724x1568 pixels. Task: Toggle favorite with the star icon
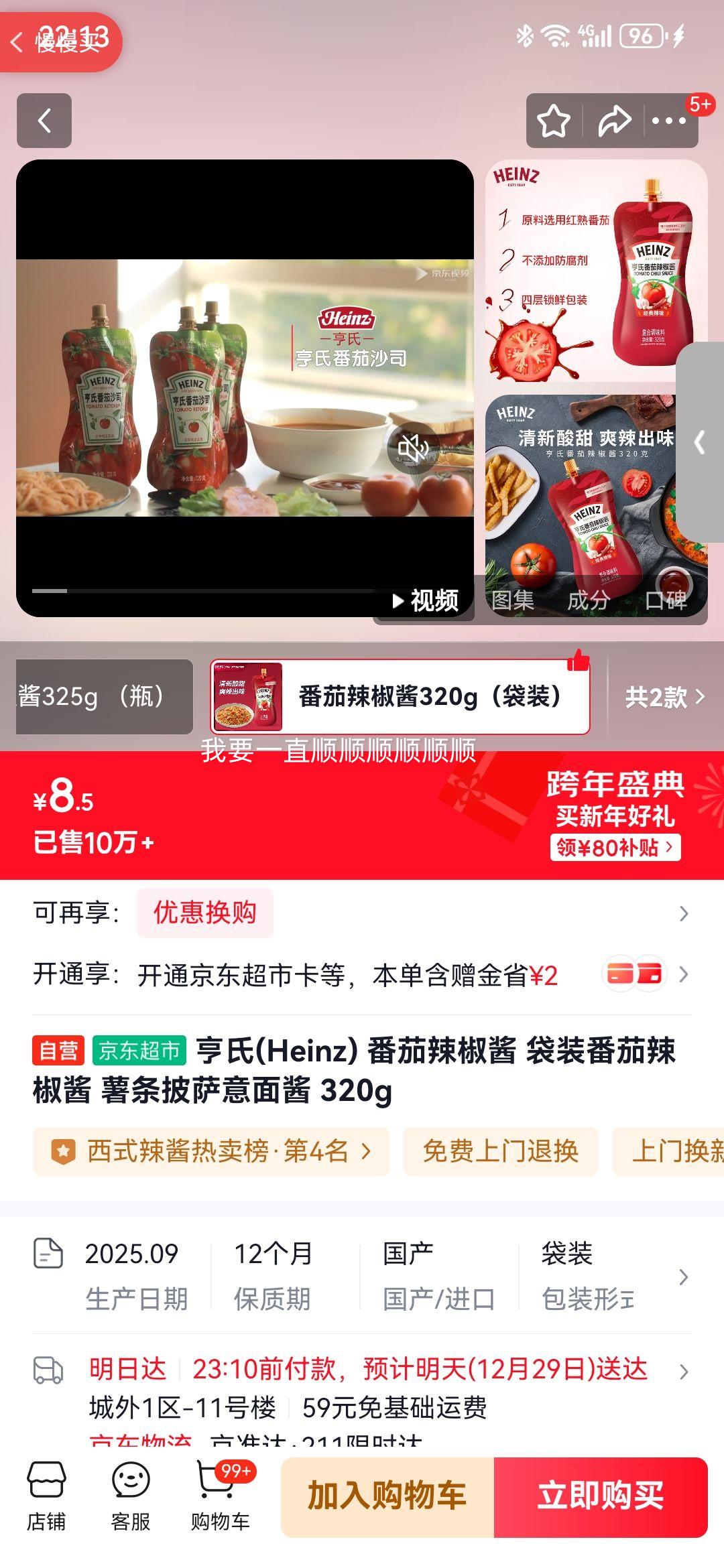point(552,121)
